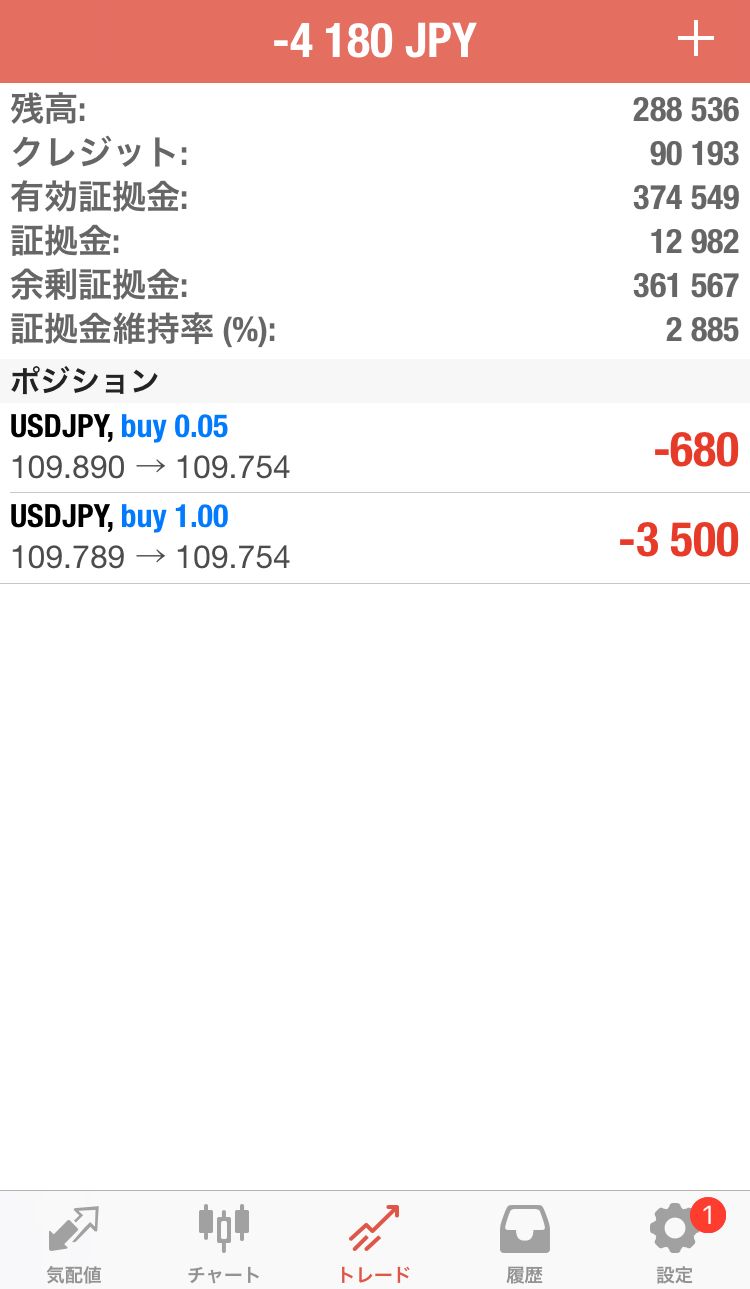Switch to the 気配値 quotes tab
Image resolution: width=750 pixels, height=1289 pixels.
74,1242
